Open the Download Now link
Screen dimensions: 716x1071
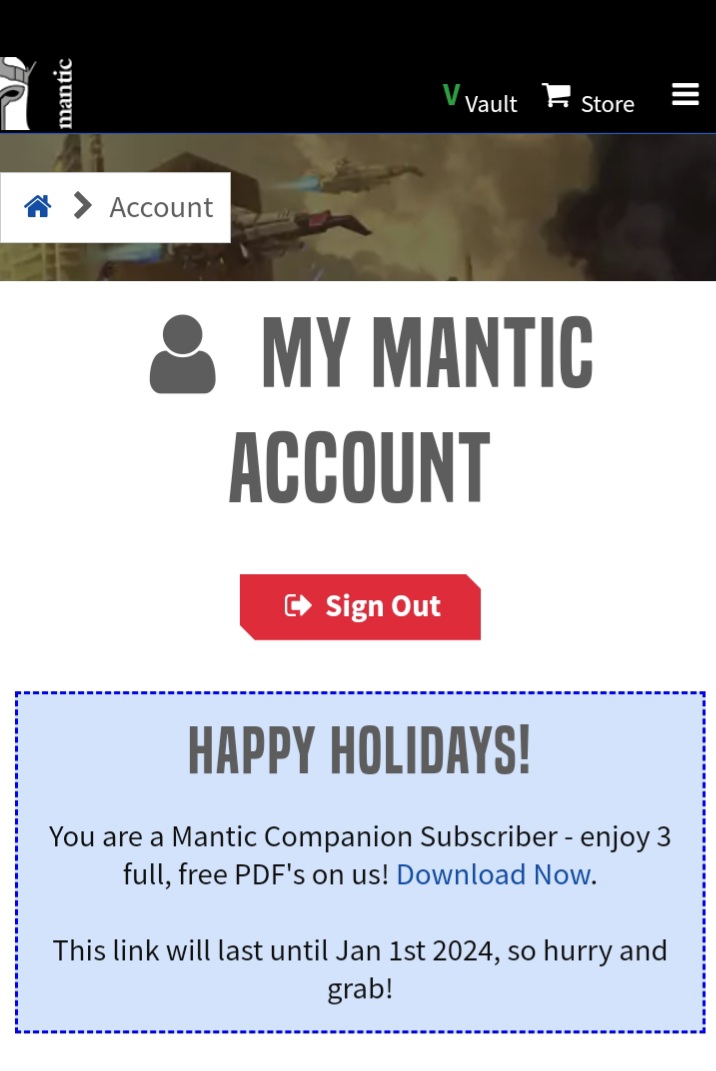pyautogui.click(x=493, y=875)
